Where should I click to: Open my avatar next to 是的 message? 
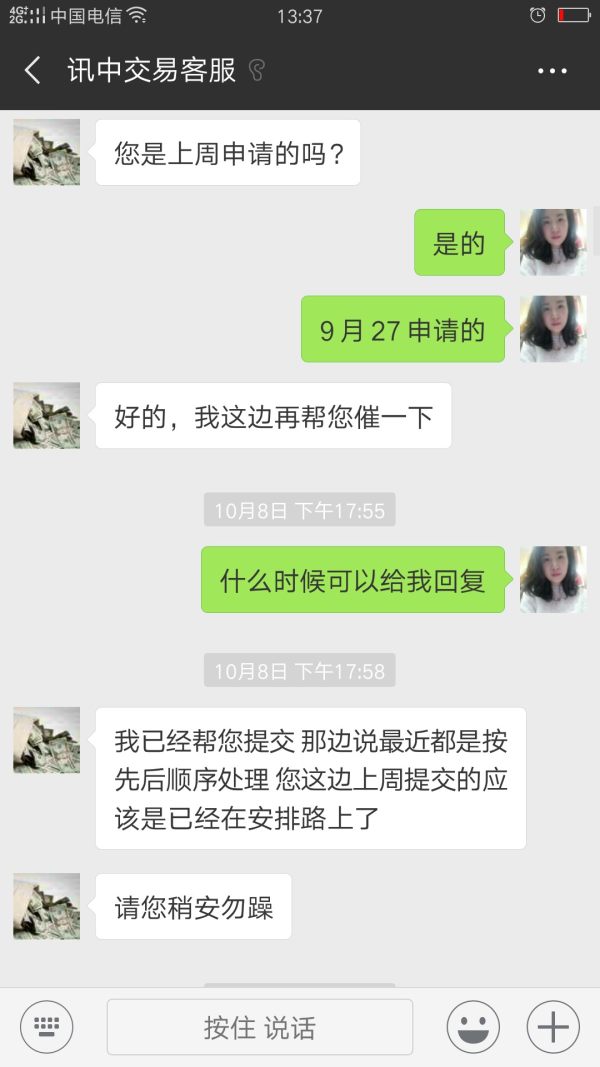click(x=553, y=242)
